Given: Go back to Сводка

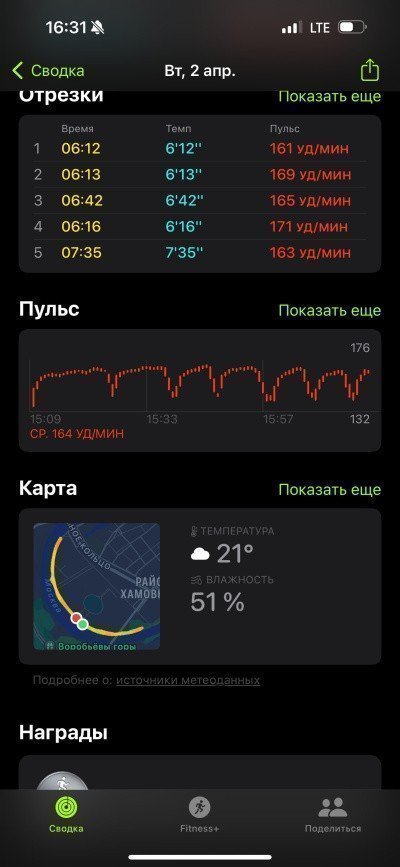Looking at the screenshot, I should click(x=48, y=71).
